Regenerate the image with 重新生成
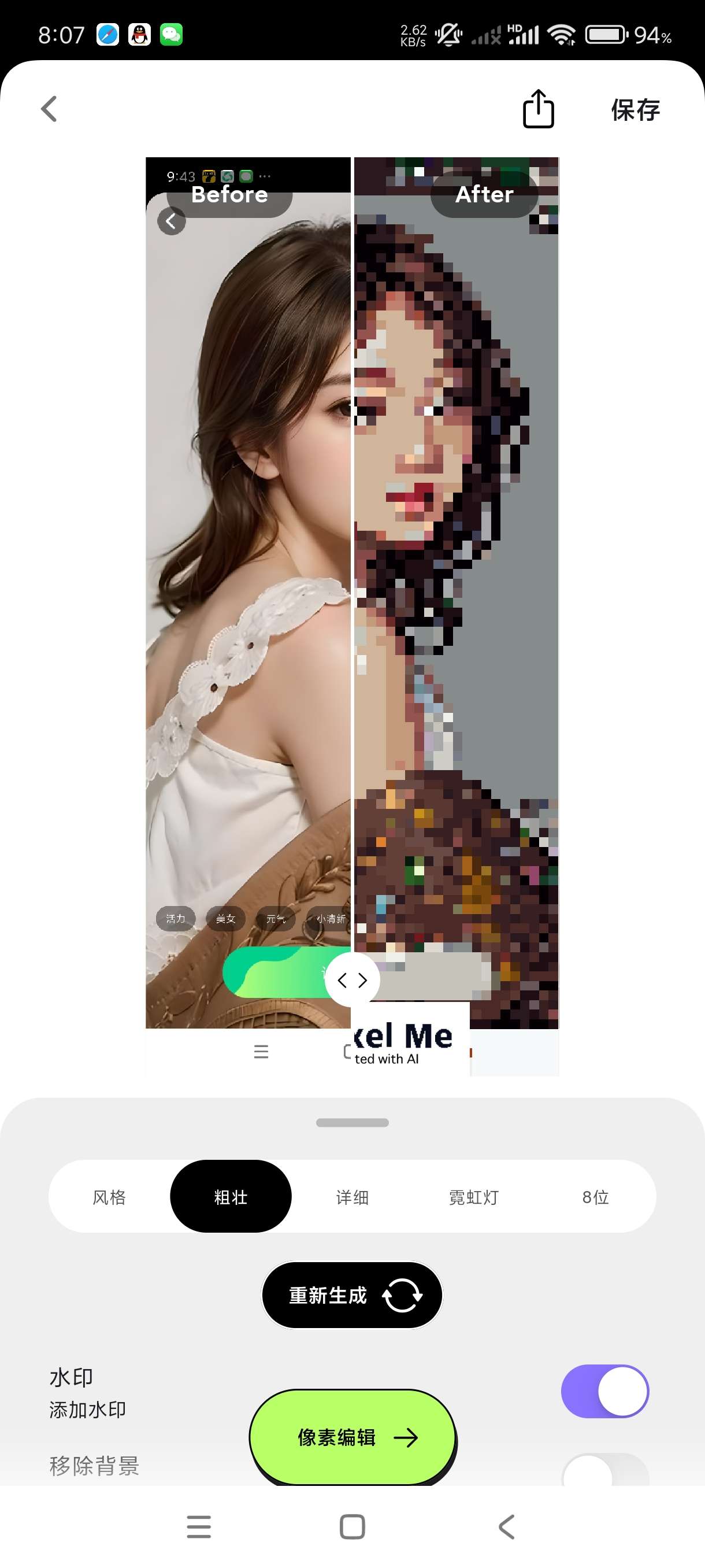The width and height of the screenshot is (705, 1568). (352, 1295)
